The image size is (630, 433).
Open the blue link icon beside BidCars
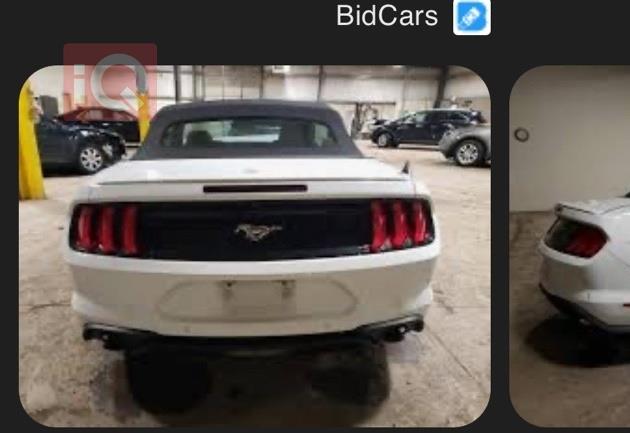click(x=471, y=17)
